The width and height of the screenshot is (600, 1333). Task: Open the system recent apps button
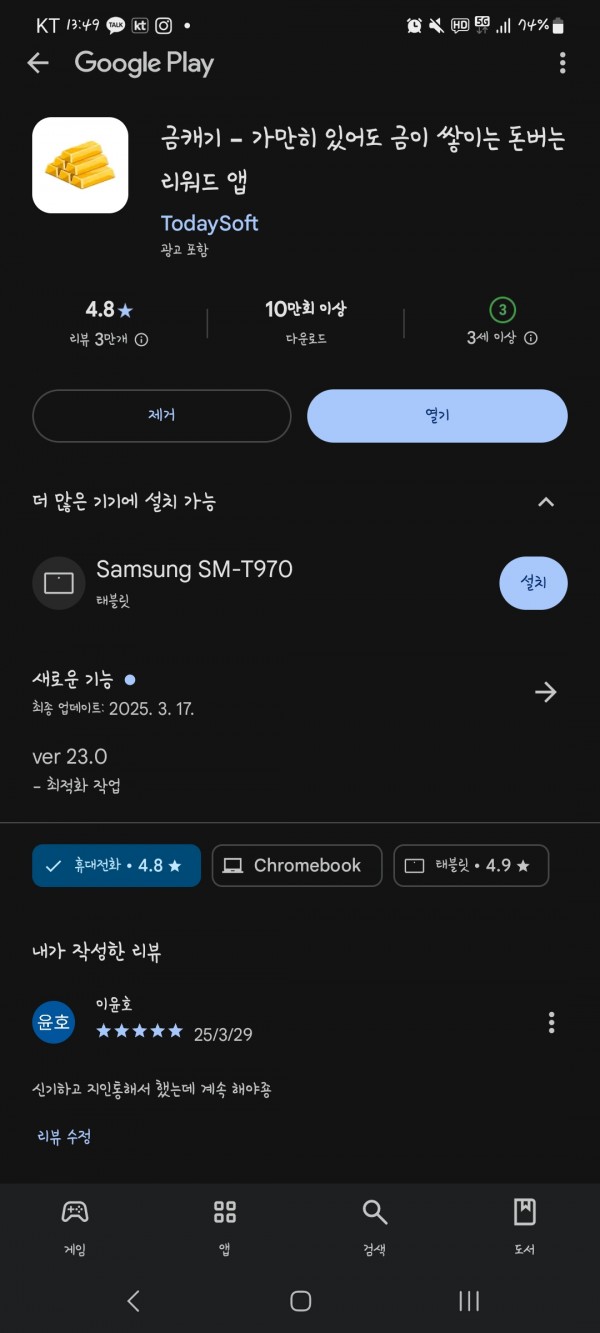[x=468, y=1301]
